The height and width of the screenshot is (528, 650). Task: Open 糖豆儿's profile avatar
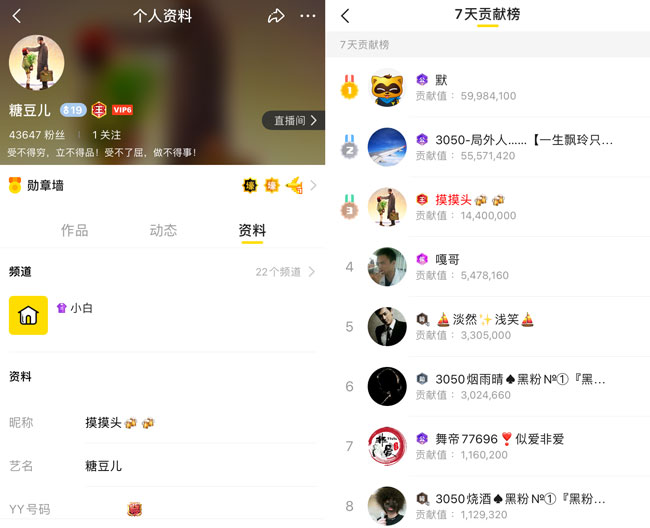click(37, 62)
